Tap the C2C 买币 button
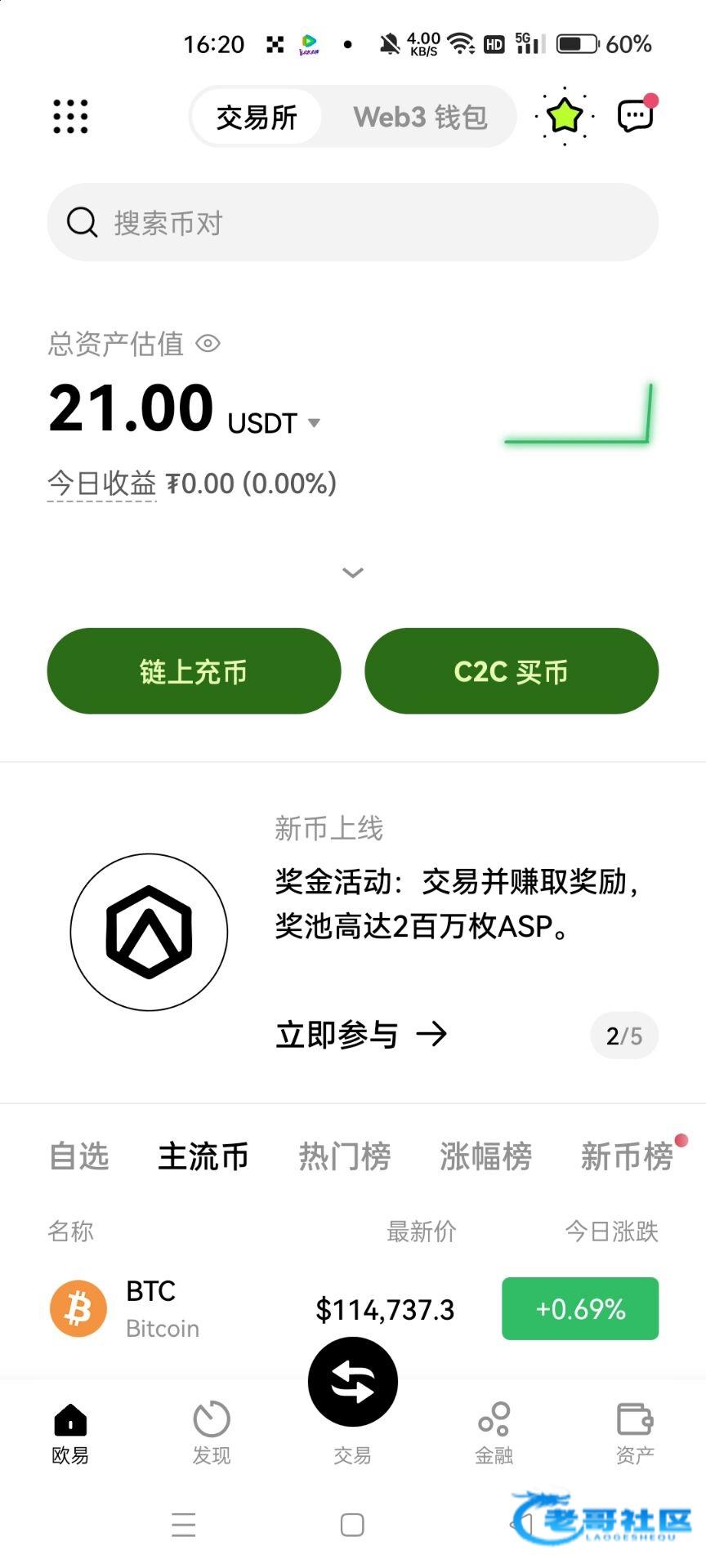This screenshot has height=1568, width=706. coord(512,671)
